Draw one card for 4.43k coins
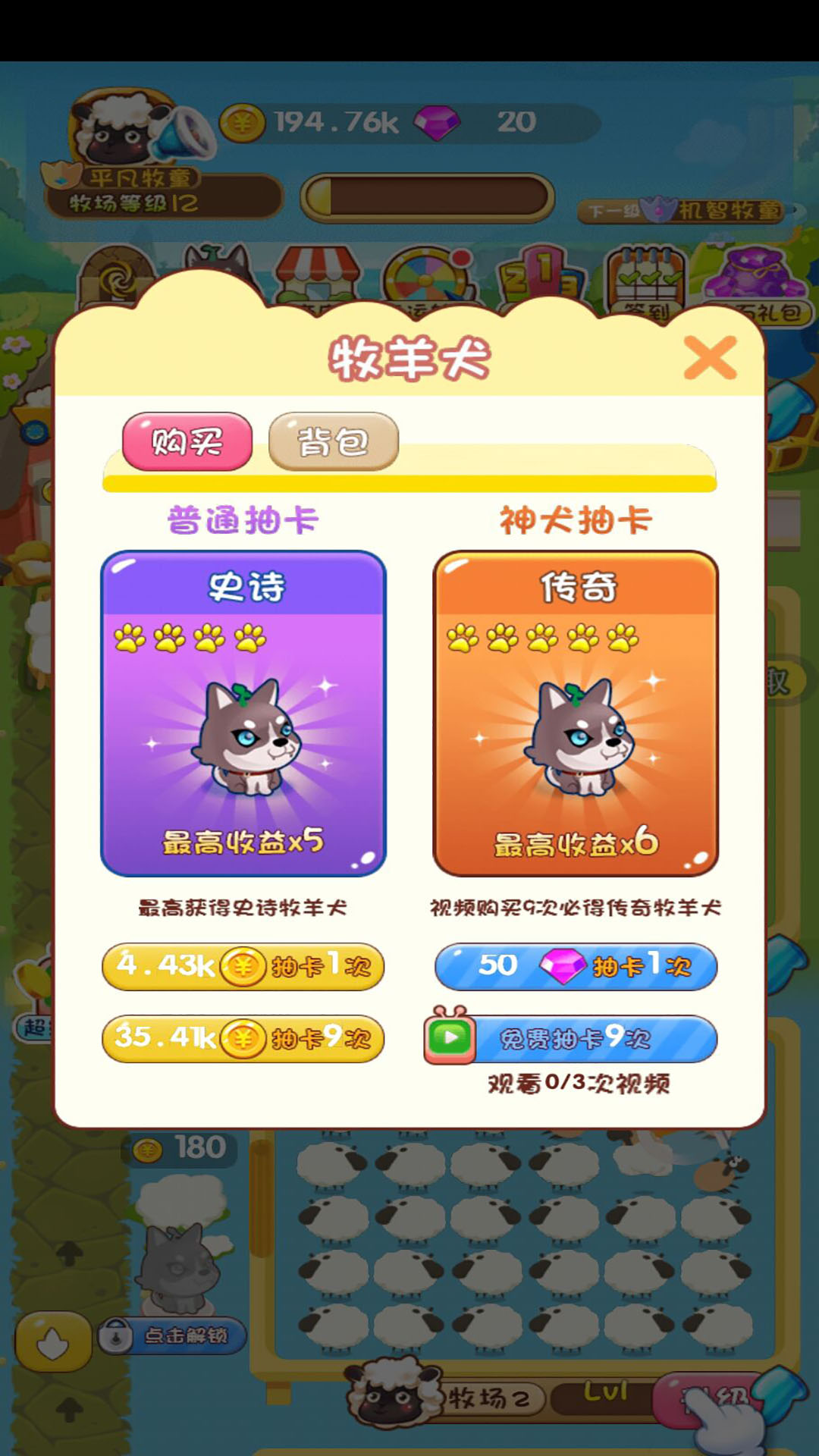The image size is (819, 1456). [243, 966]
